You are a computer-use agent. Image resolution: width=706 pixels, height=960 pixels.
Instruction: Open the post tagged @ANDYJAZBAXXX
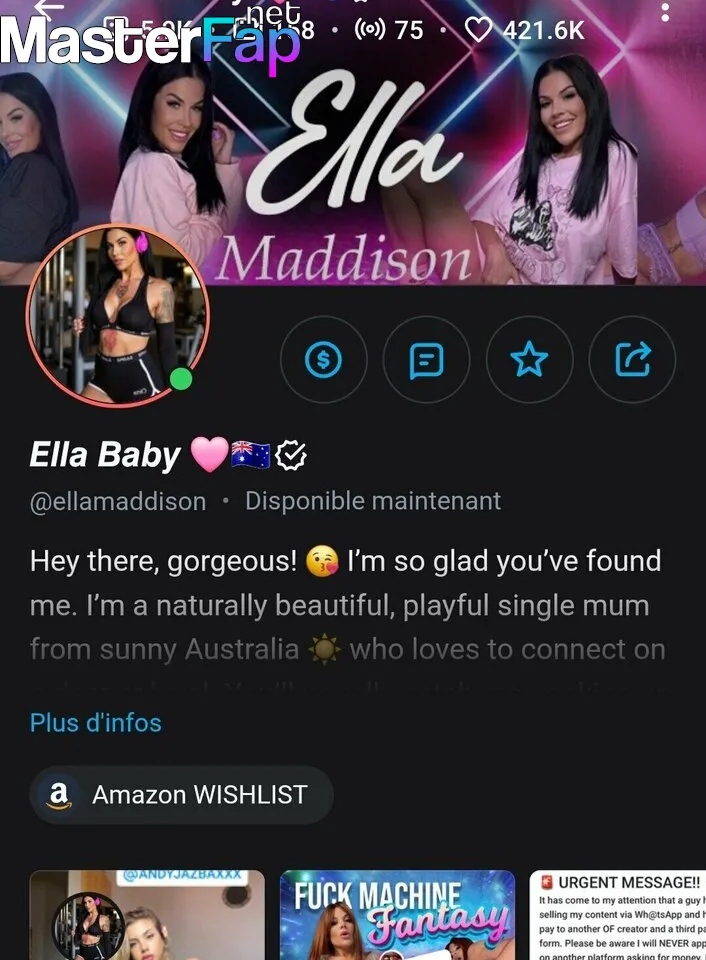coord(147,915)
